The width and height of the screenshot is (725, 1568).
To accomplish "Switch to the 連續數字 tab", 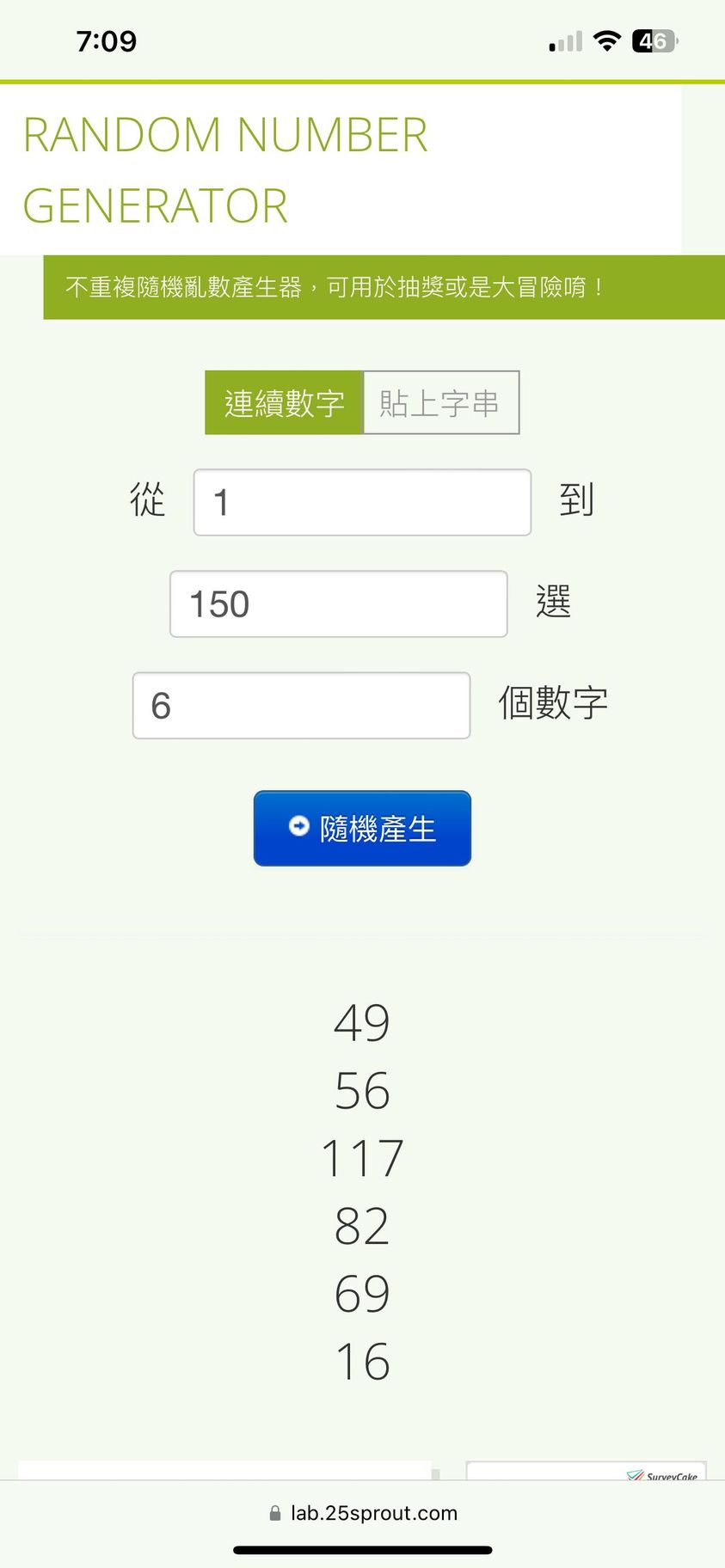I will (284, 402).
